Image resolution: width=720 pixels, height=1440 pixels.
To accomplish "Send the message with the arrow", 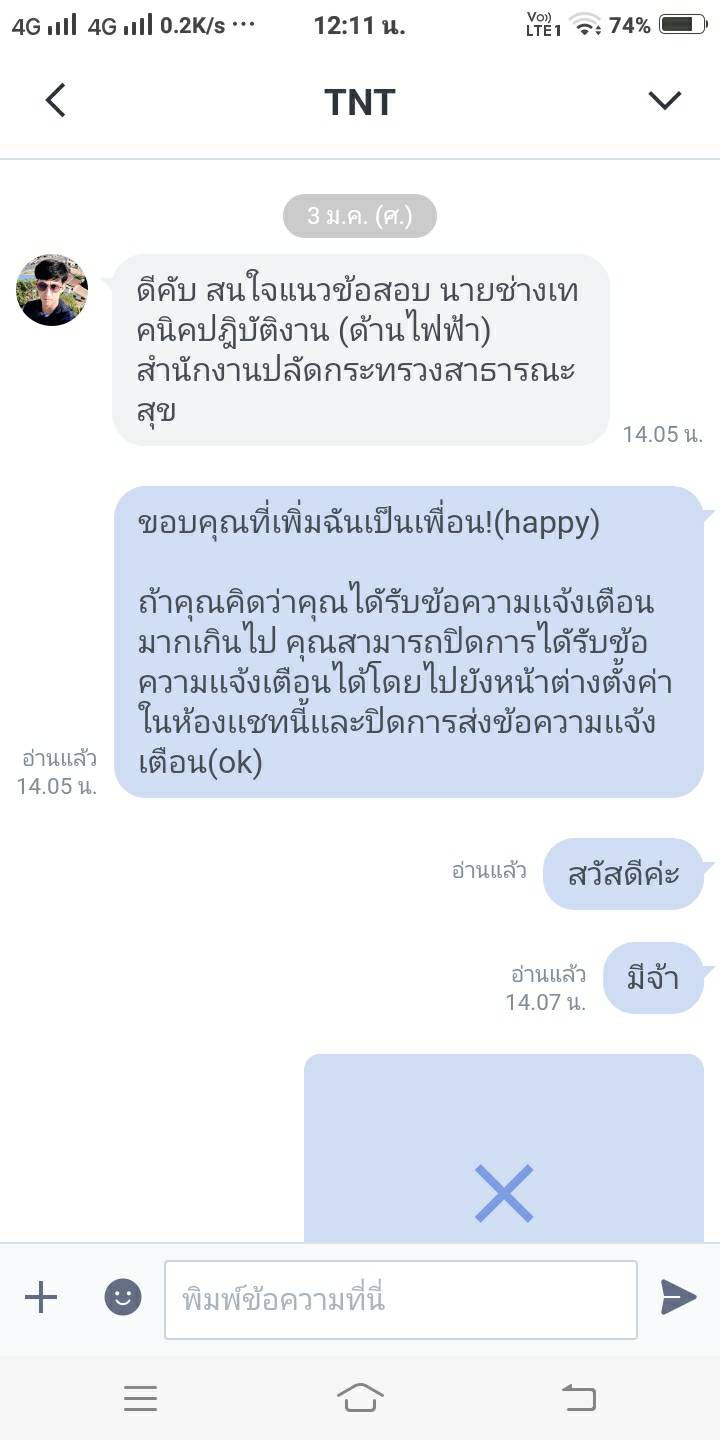I will [678, 1298].
